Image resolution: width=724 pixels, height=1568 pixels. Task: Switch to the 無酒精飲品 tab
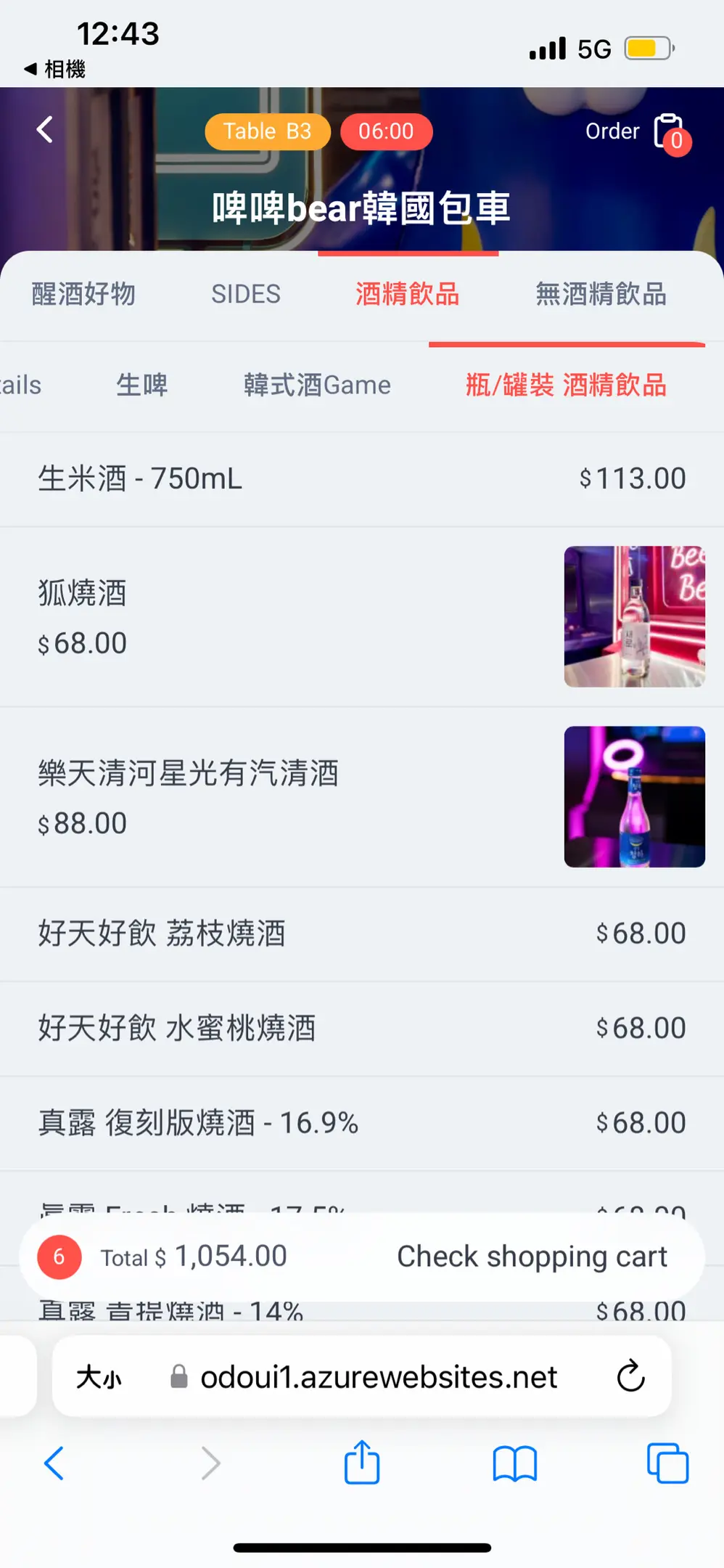(x=601, y=294)
